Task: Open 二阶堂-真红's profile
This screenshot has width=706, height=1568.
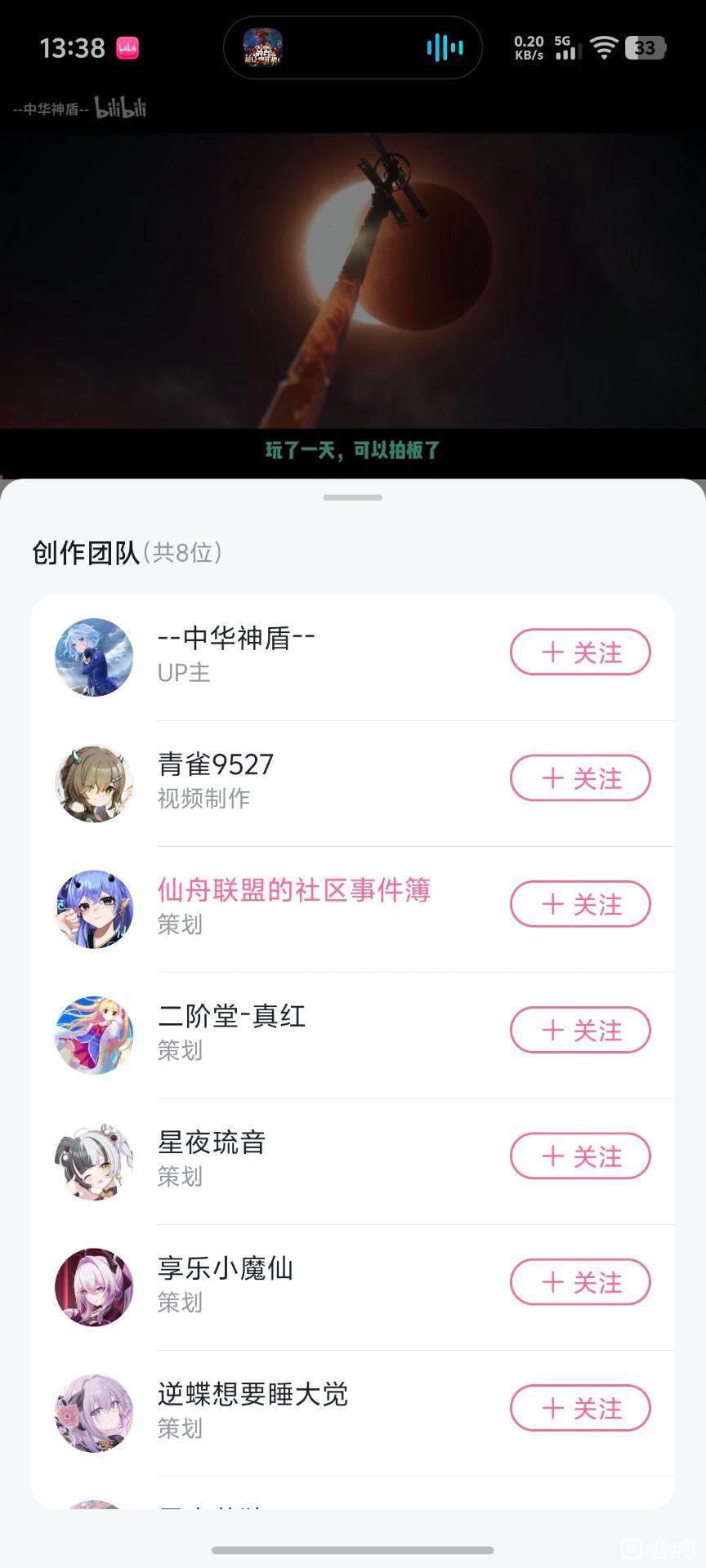Action: [94, 1035]
